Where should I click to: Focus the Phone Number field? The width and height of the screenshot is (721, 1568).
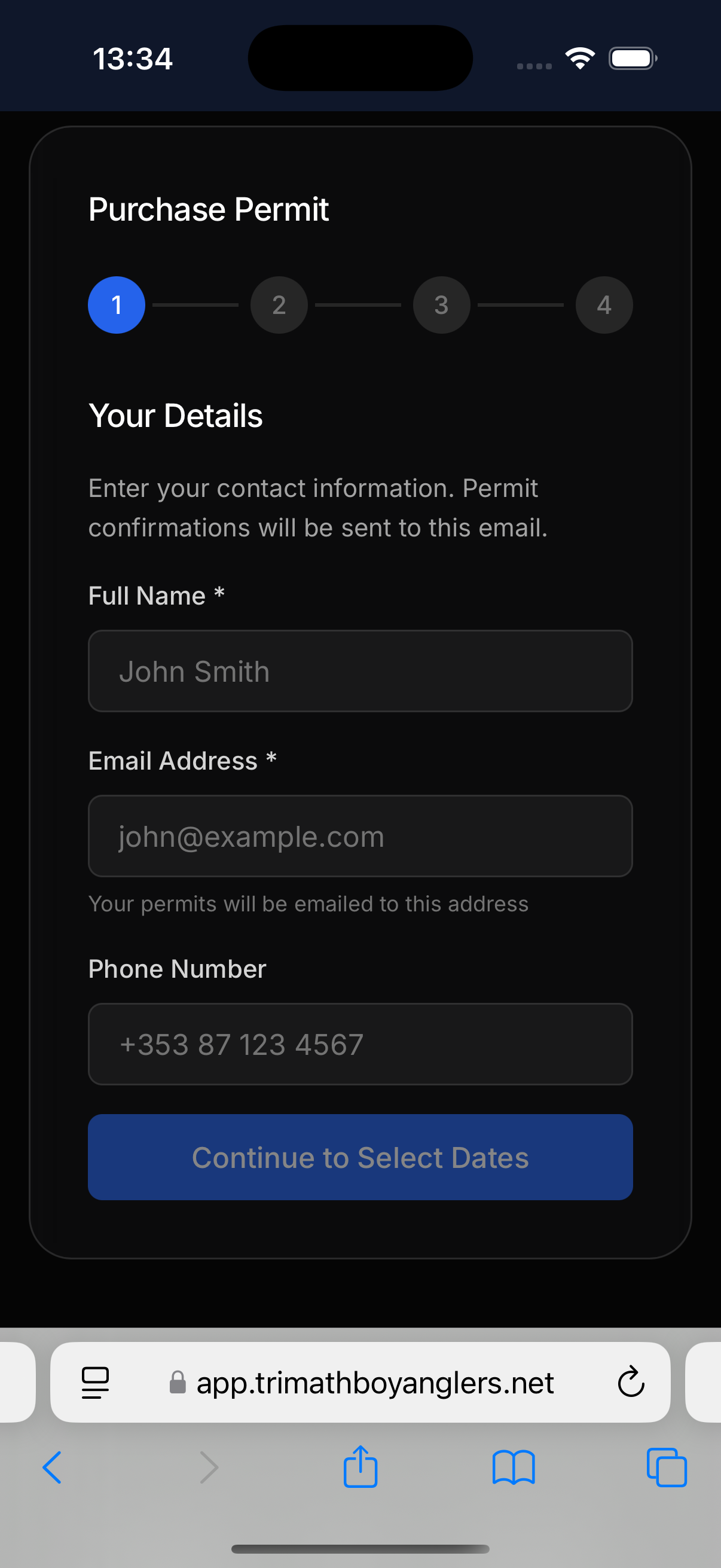click(x=360, y=1044)
